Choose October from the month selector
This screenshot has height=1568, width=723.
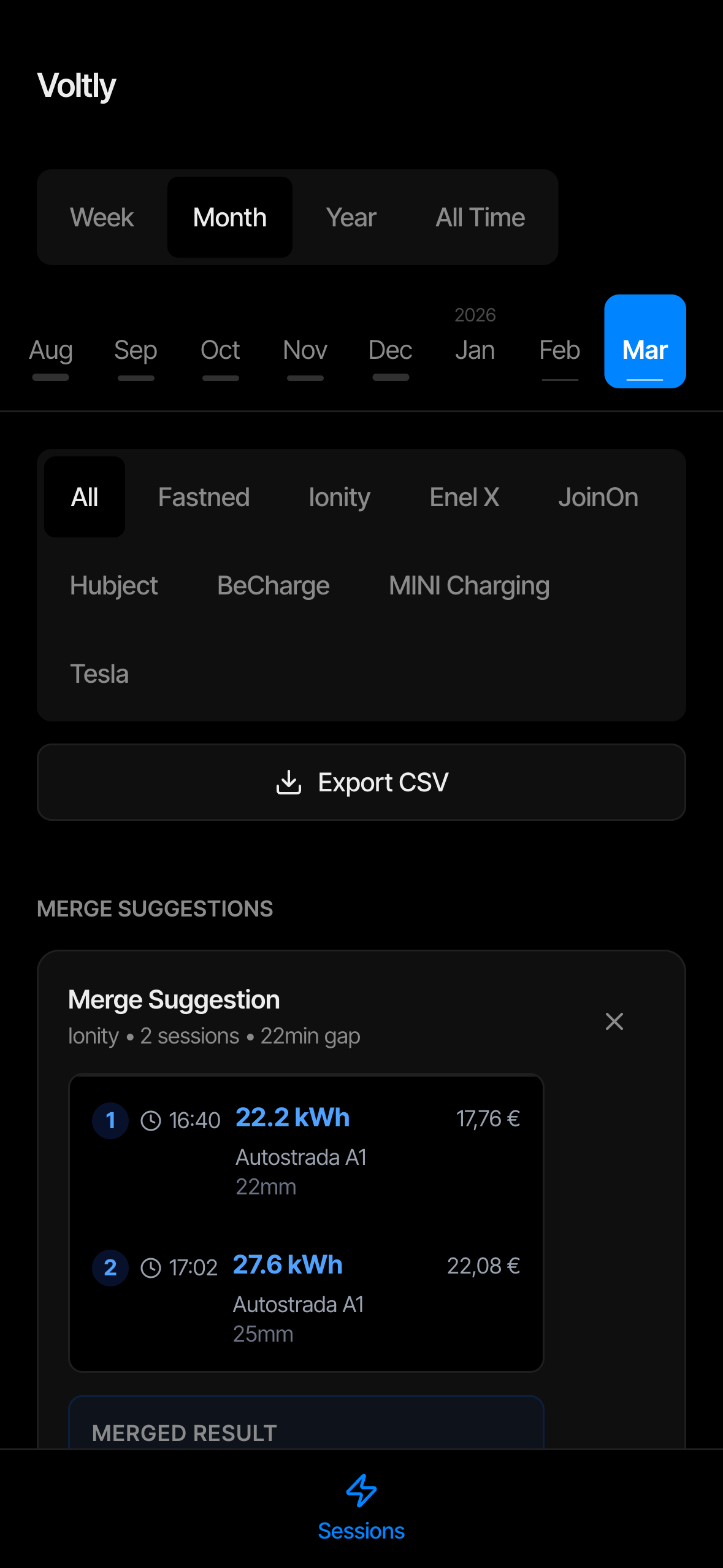point(220,350)
